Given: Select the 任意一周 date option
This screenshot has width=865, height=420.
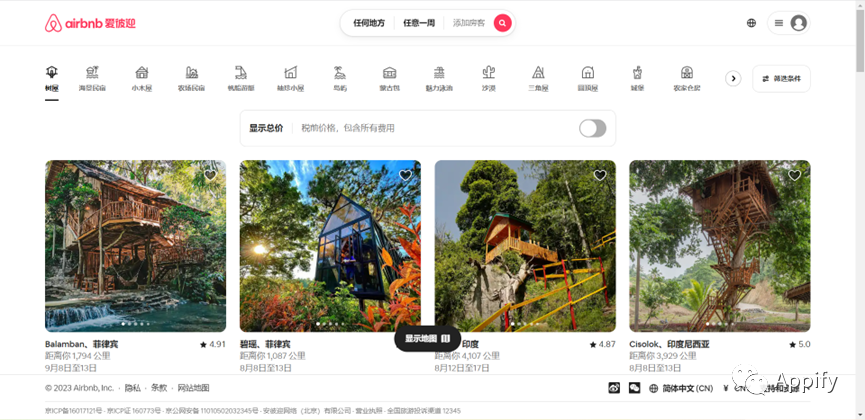Looking at the screenshot, I should (419, 23).
